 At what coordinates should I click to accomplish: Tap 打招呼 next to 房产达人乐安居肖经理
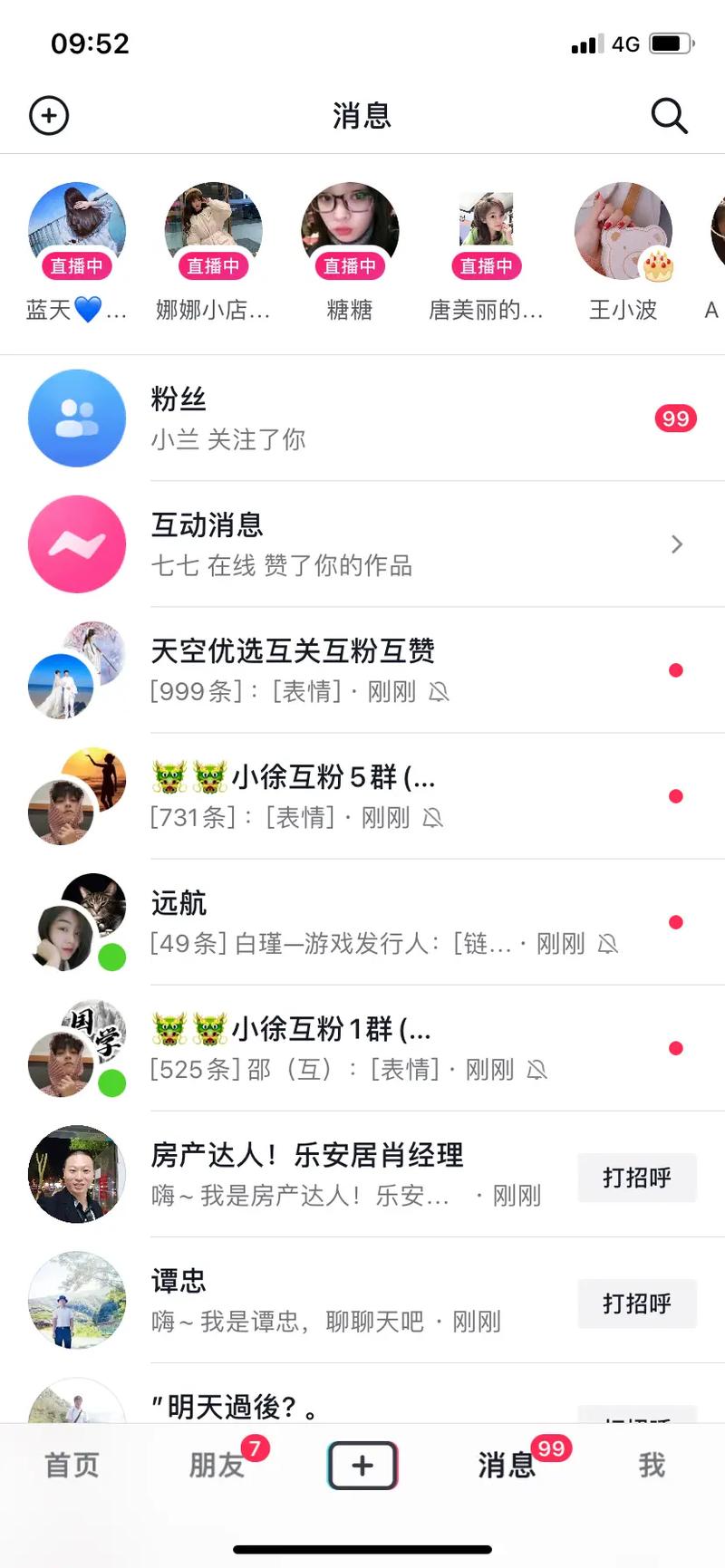[636, 1178]
